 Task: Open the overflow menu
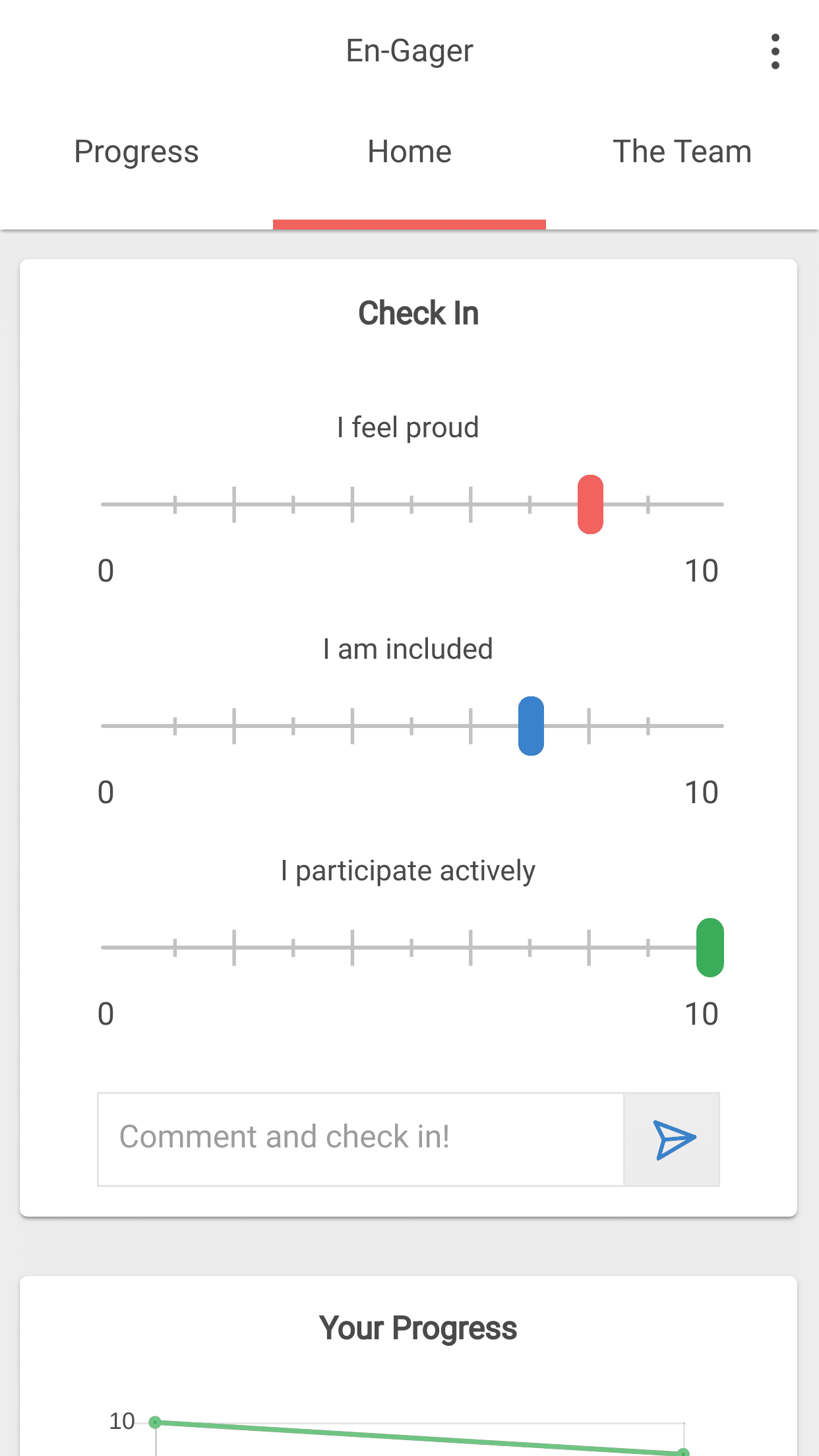click(775, 51)
